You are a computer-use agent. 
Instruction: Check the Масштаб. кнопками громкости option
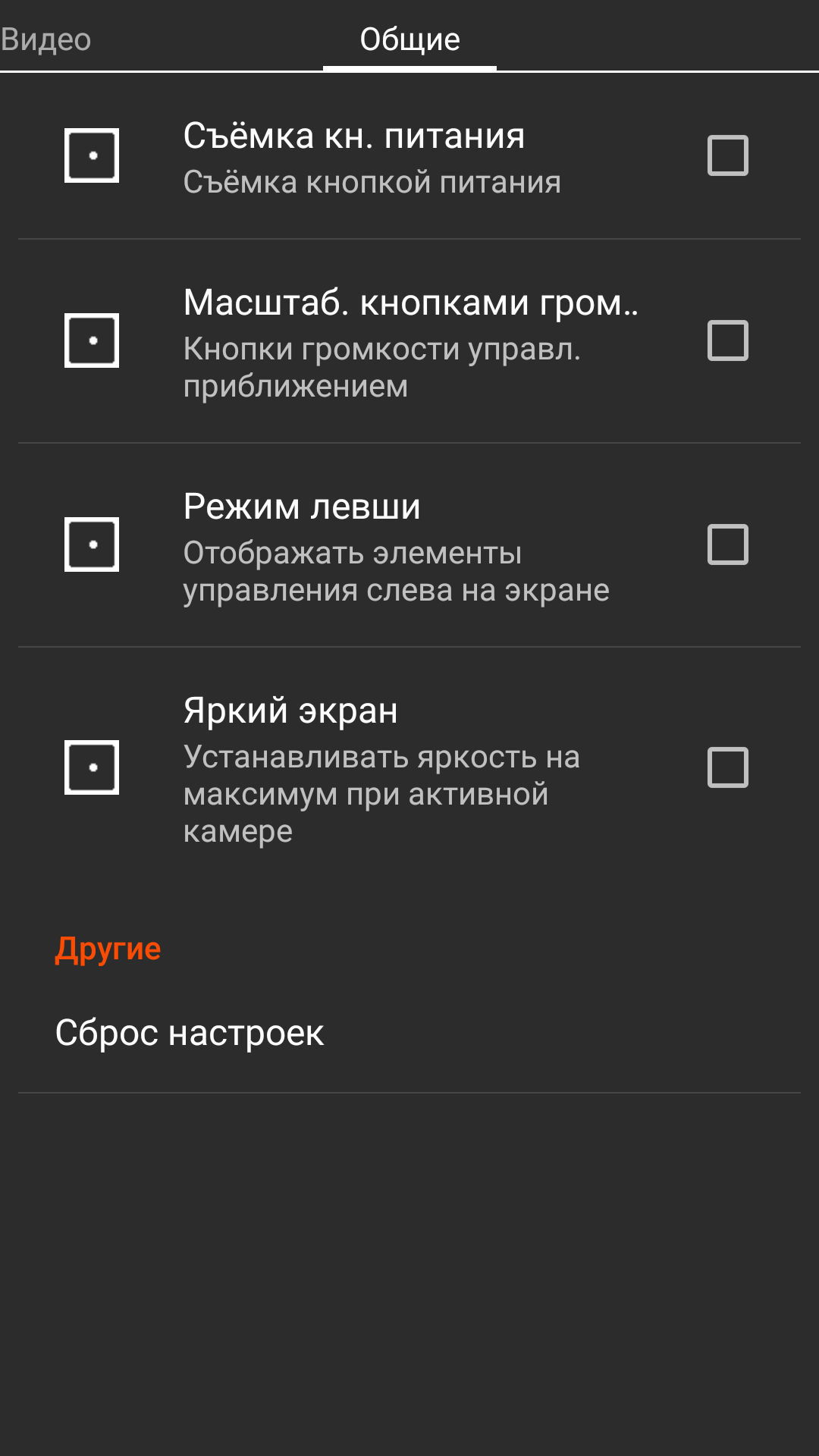coord(727,340)
